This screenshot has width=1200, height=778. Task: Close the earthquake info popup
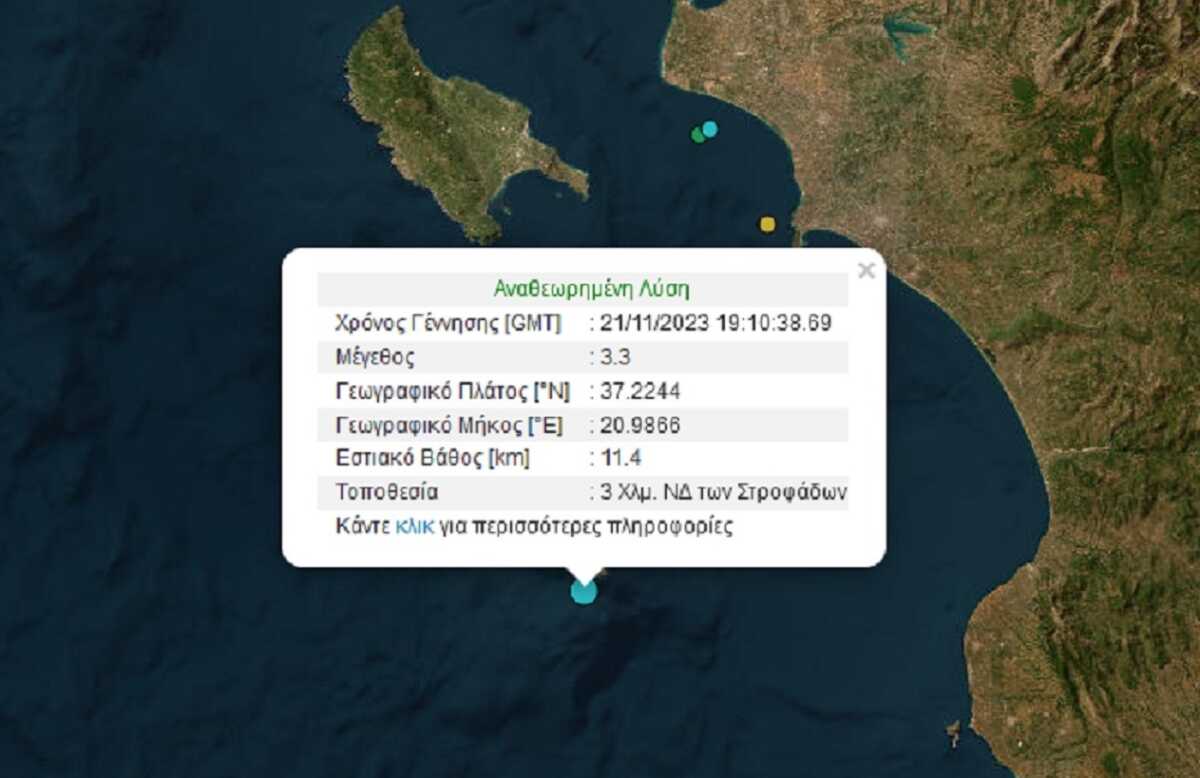point(866,270)
